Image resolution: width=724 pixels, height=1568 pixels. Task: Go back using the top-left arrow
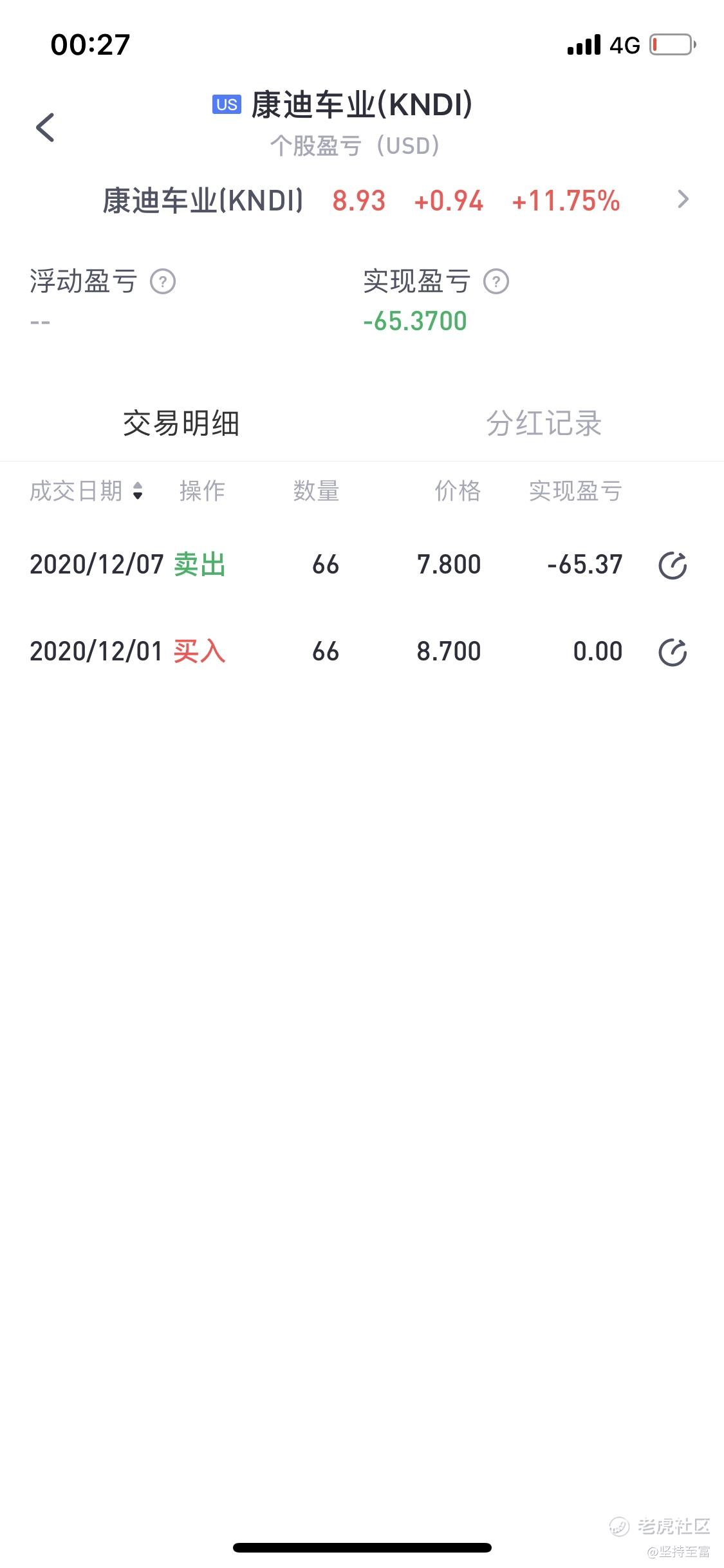point(45,127)
